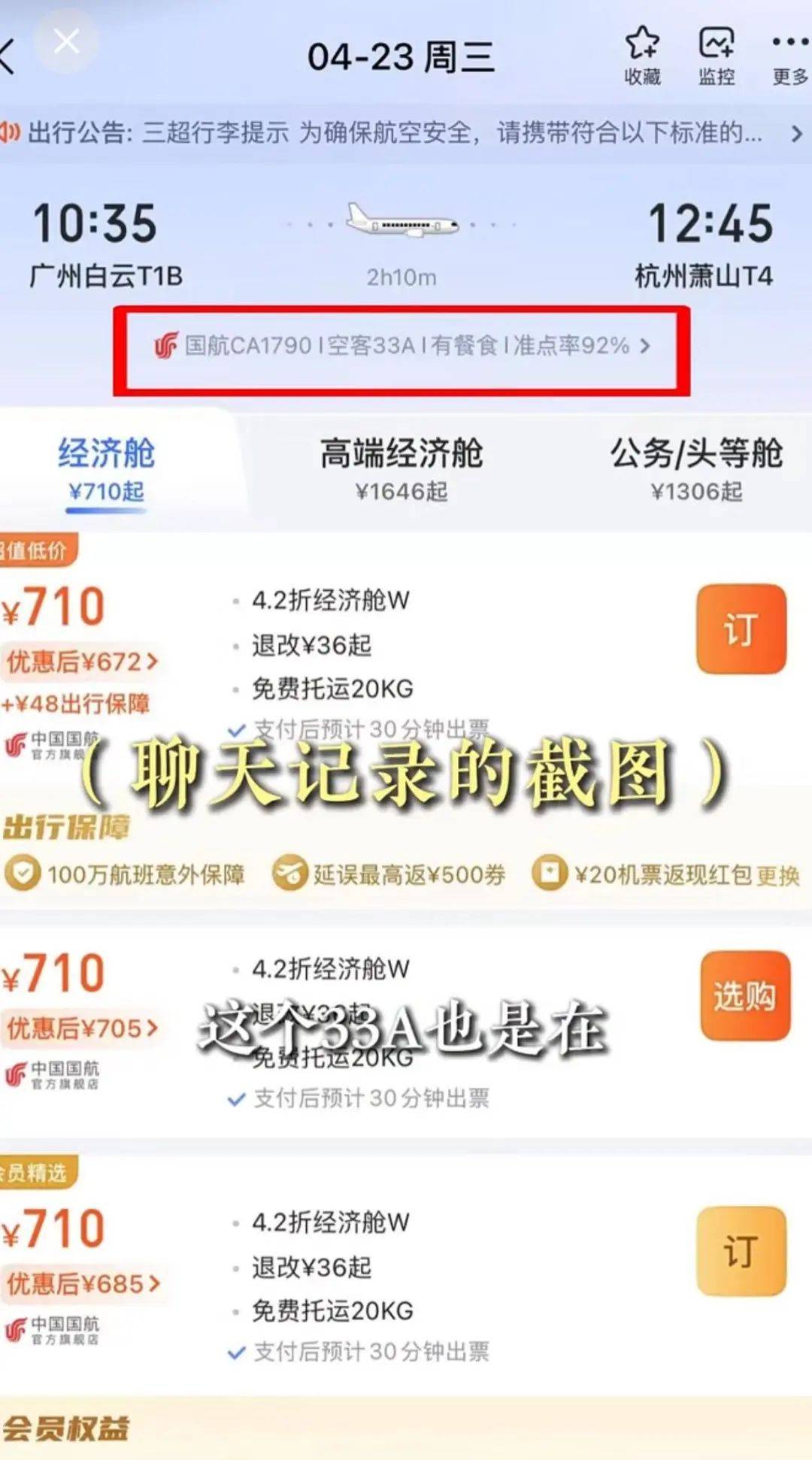Viewport: 812px width, 1460px height.
Task: Book the 会员精选 fare with 优惠后¥685
Action: tap(741, 1252)
